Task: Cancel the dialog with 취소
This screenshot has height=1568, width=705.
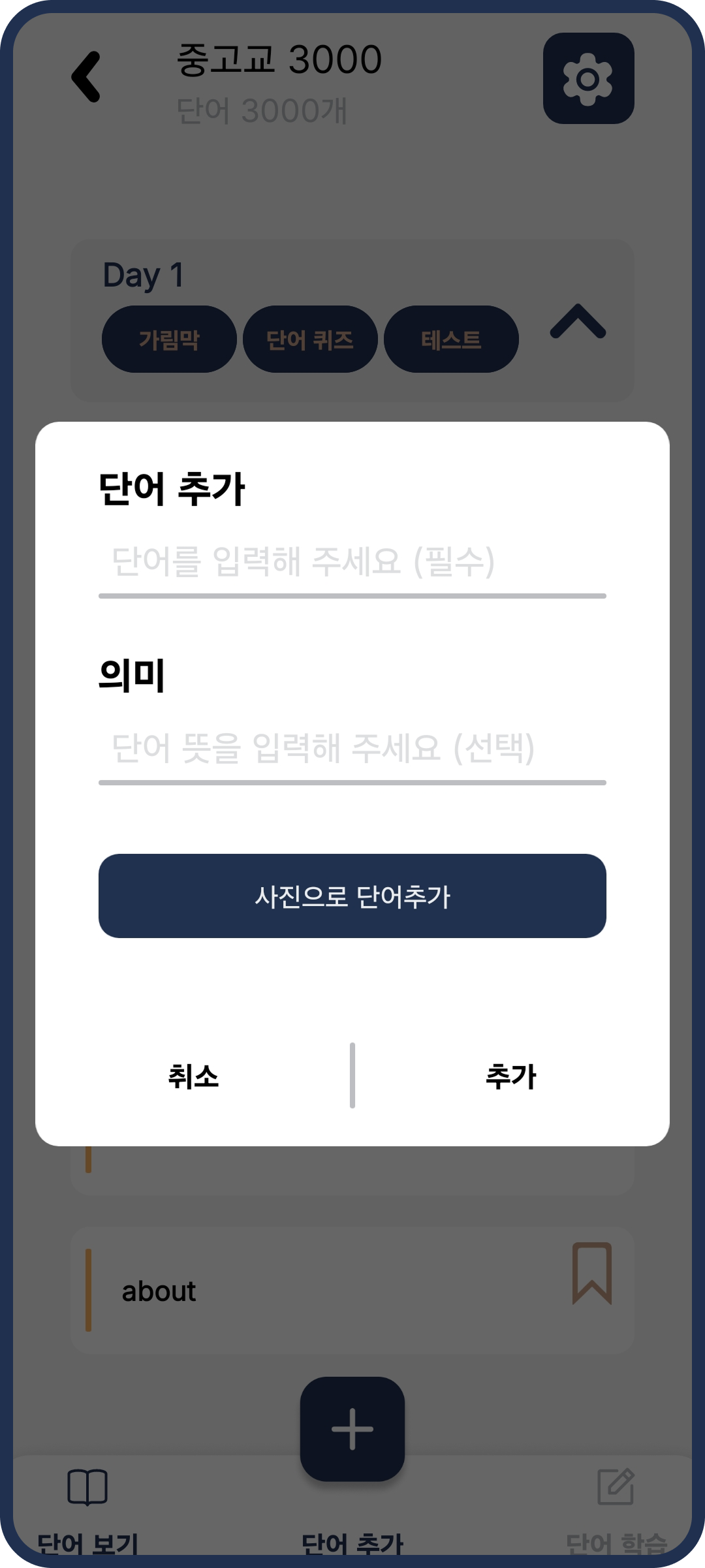Action: pyautogui.click(x=193, y=1076)
